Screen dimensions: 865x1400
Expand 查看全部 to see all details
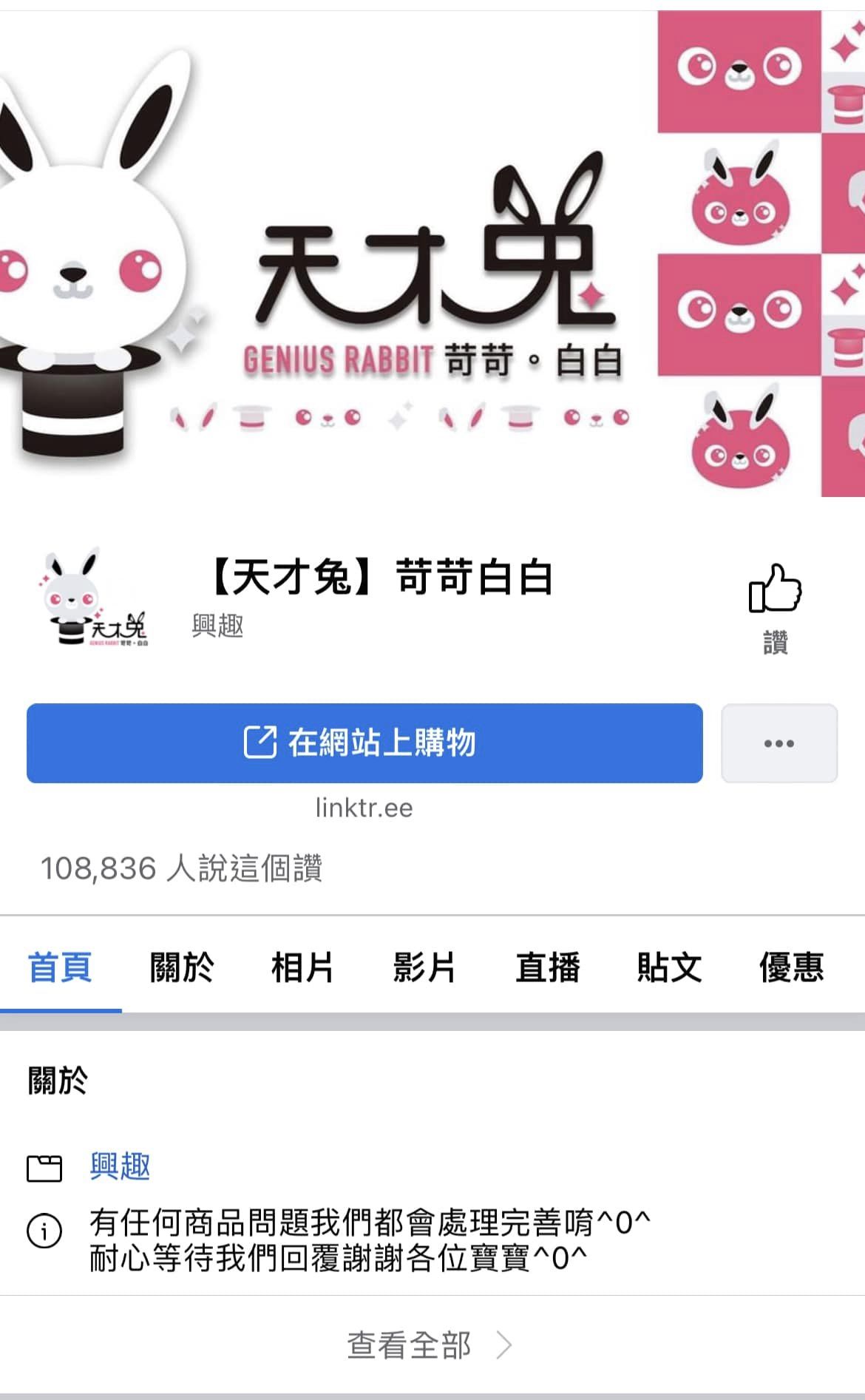click(429, 1345)
